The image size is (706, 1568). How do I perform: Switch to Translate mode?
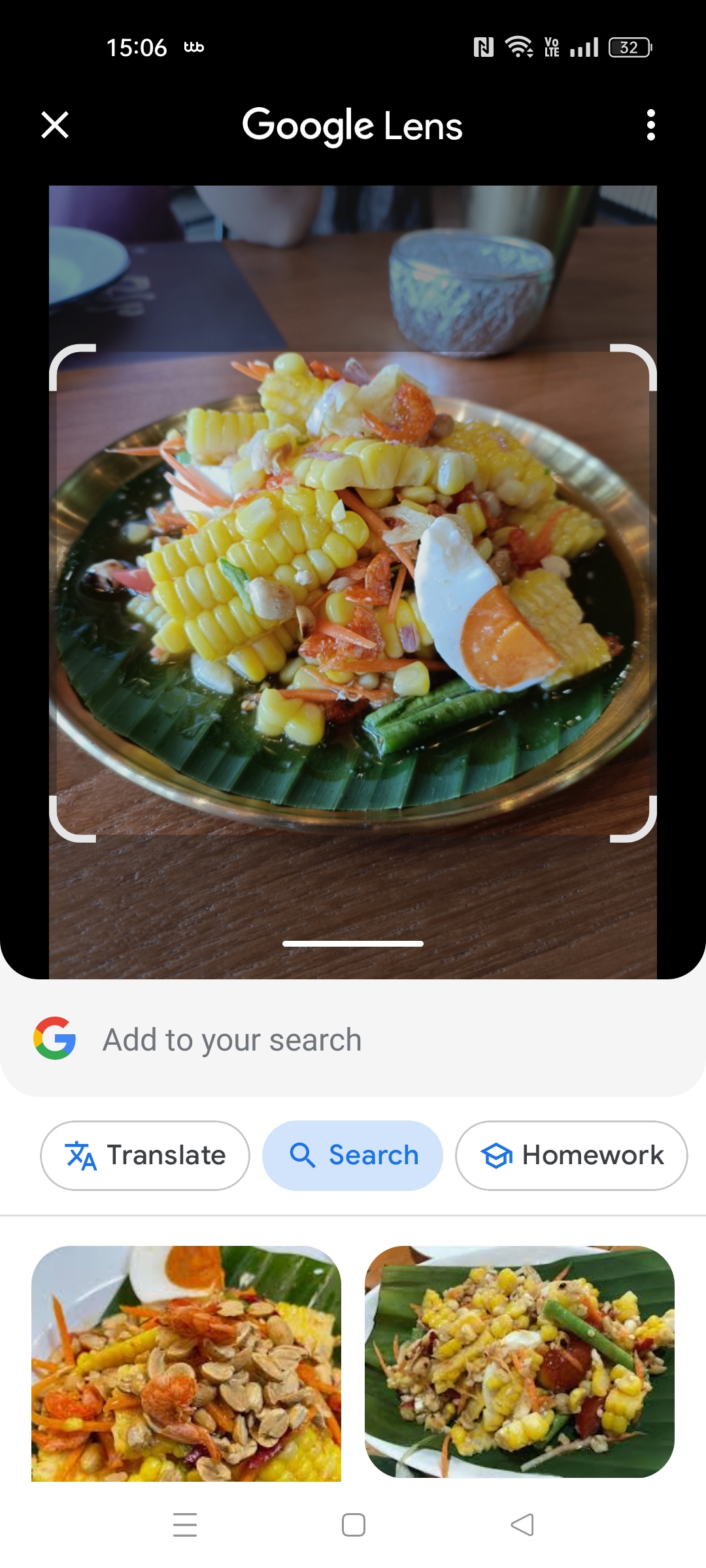click(x=144, y=1154)
